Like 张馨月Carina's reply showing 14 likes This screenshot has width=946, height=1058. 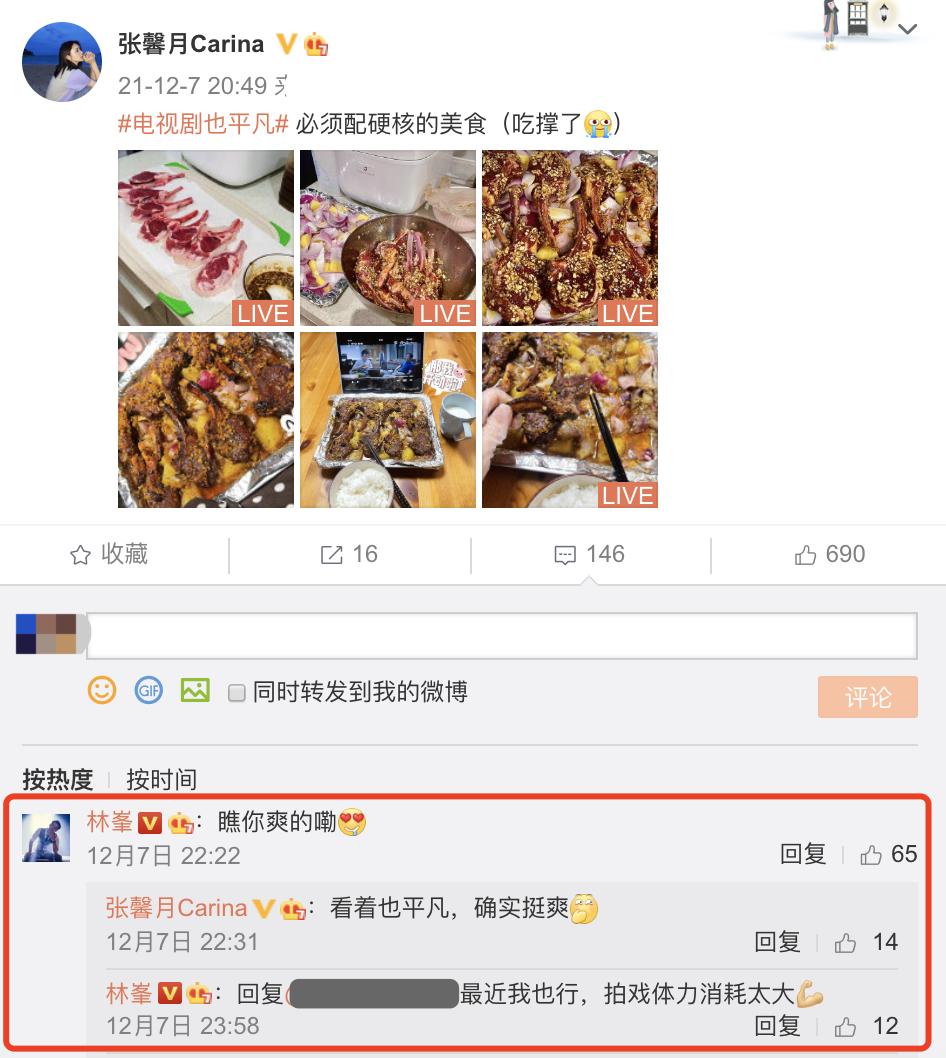pos(849,941)
